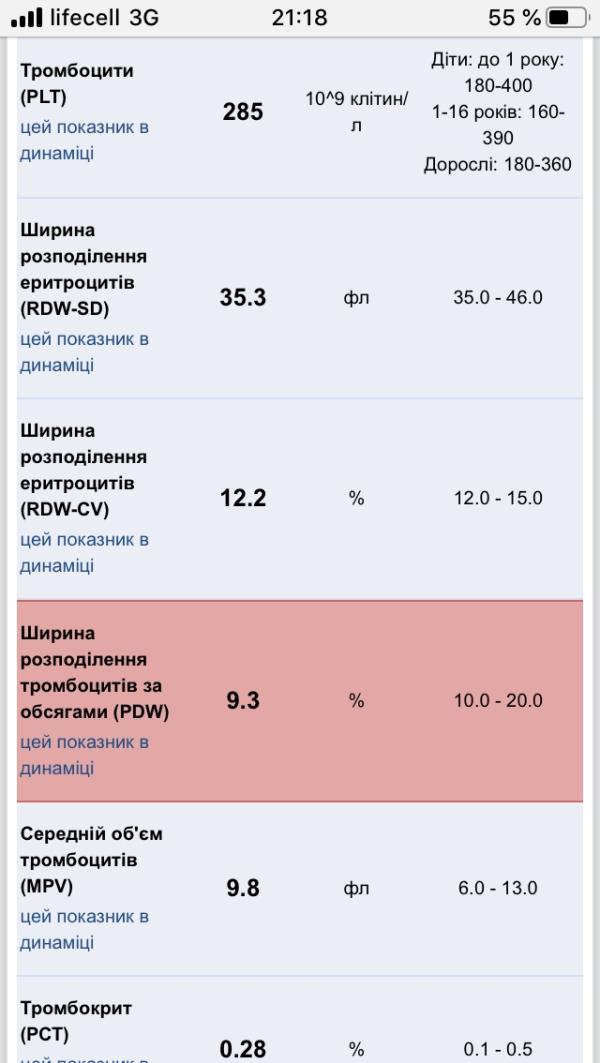
Task: Show PDW indicator dynamics link
Action: point(84,755)
